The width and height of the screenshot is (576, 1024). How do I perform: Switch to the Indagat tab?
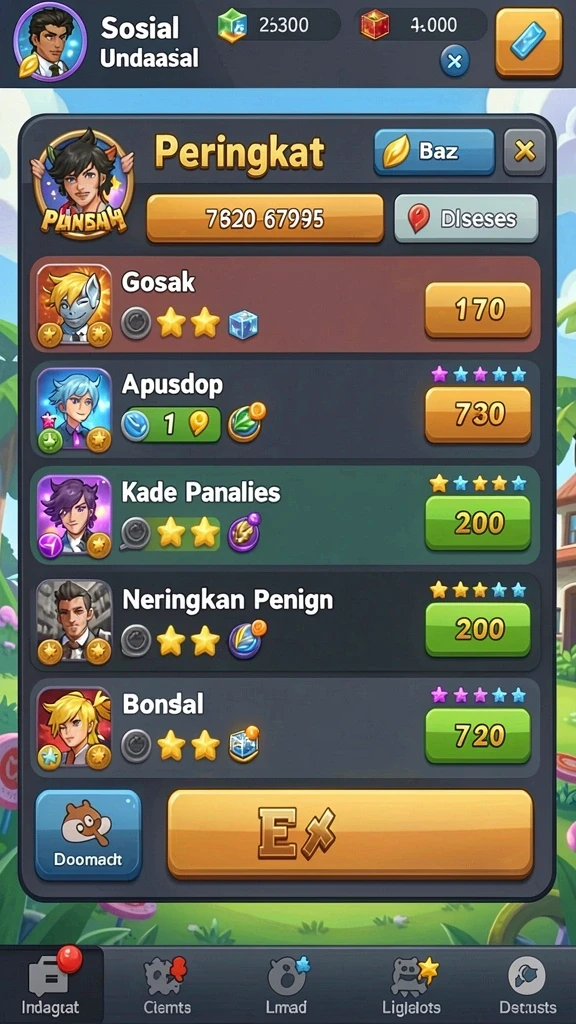52,985
